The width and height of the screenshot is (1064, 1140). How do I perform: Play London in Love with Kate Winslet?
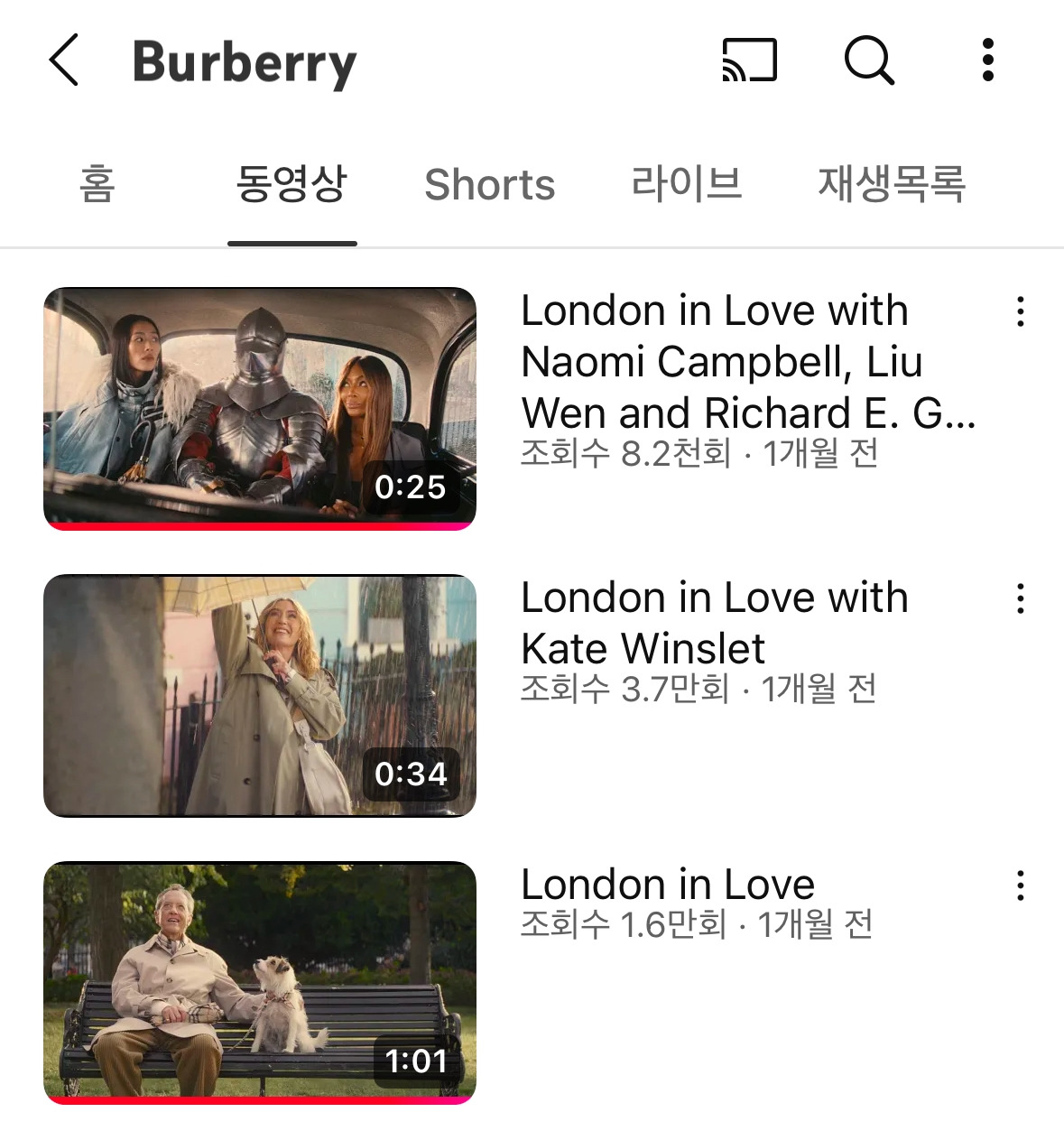[x=260, y=695]
